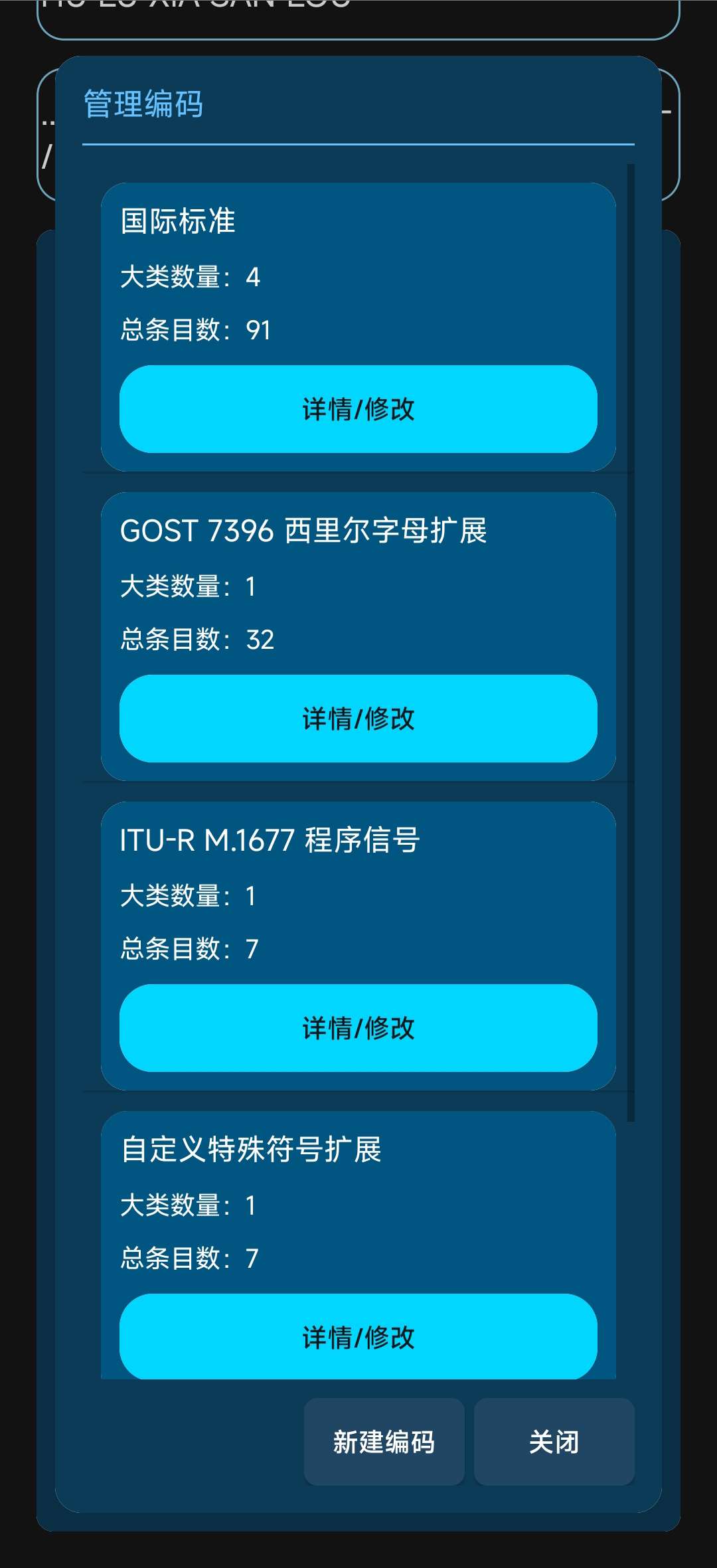Open 详情/修改 for ITU-R M.1677 程序信号

[358, 1028]
